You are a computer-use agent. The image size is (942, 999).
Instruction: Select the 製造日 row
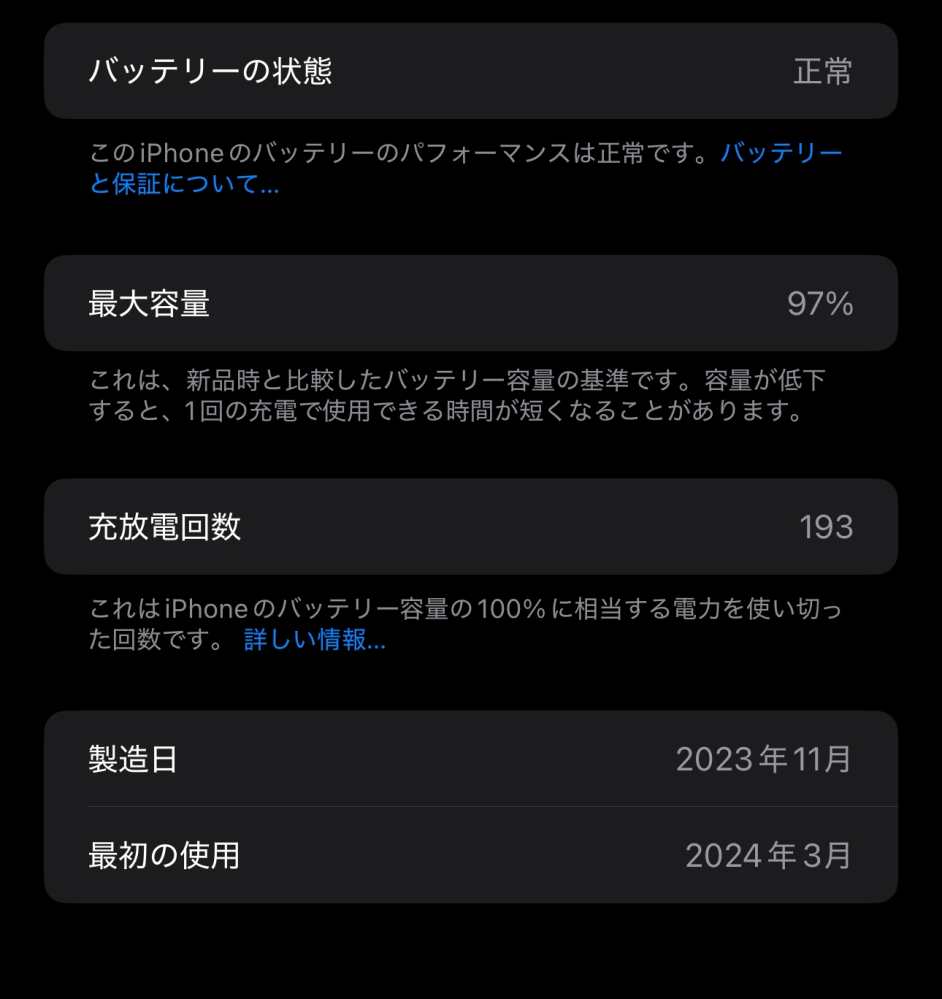pyautogui.click(x=471, y=759)
